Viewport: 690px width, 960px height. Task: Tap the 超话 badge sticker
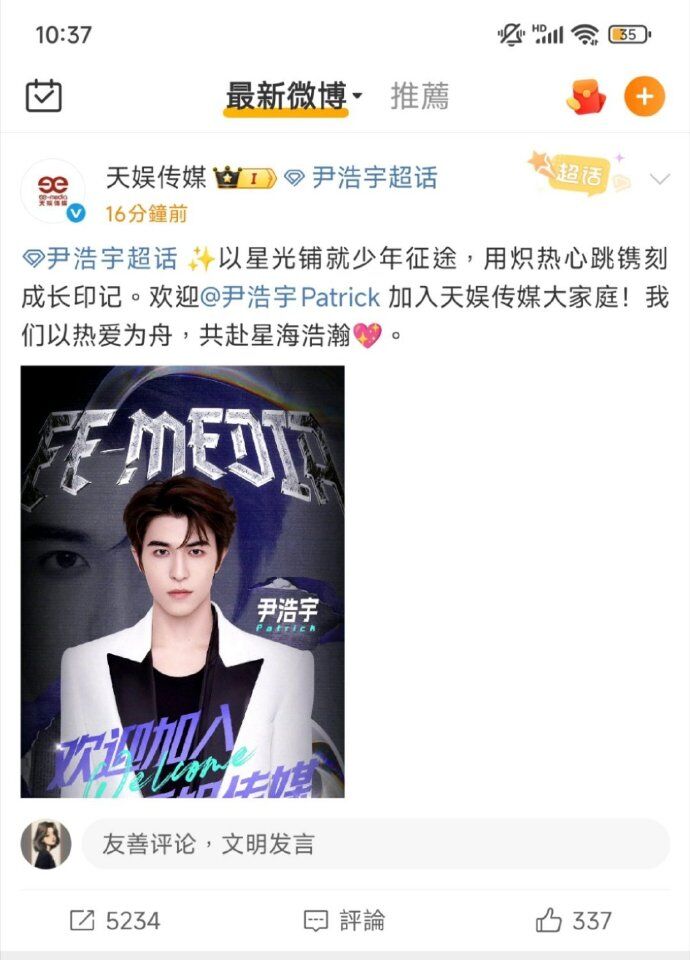pyautogui.click(x=580, y=174)
